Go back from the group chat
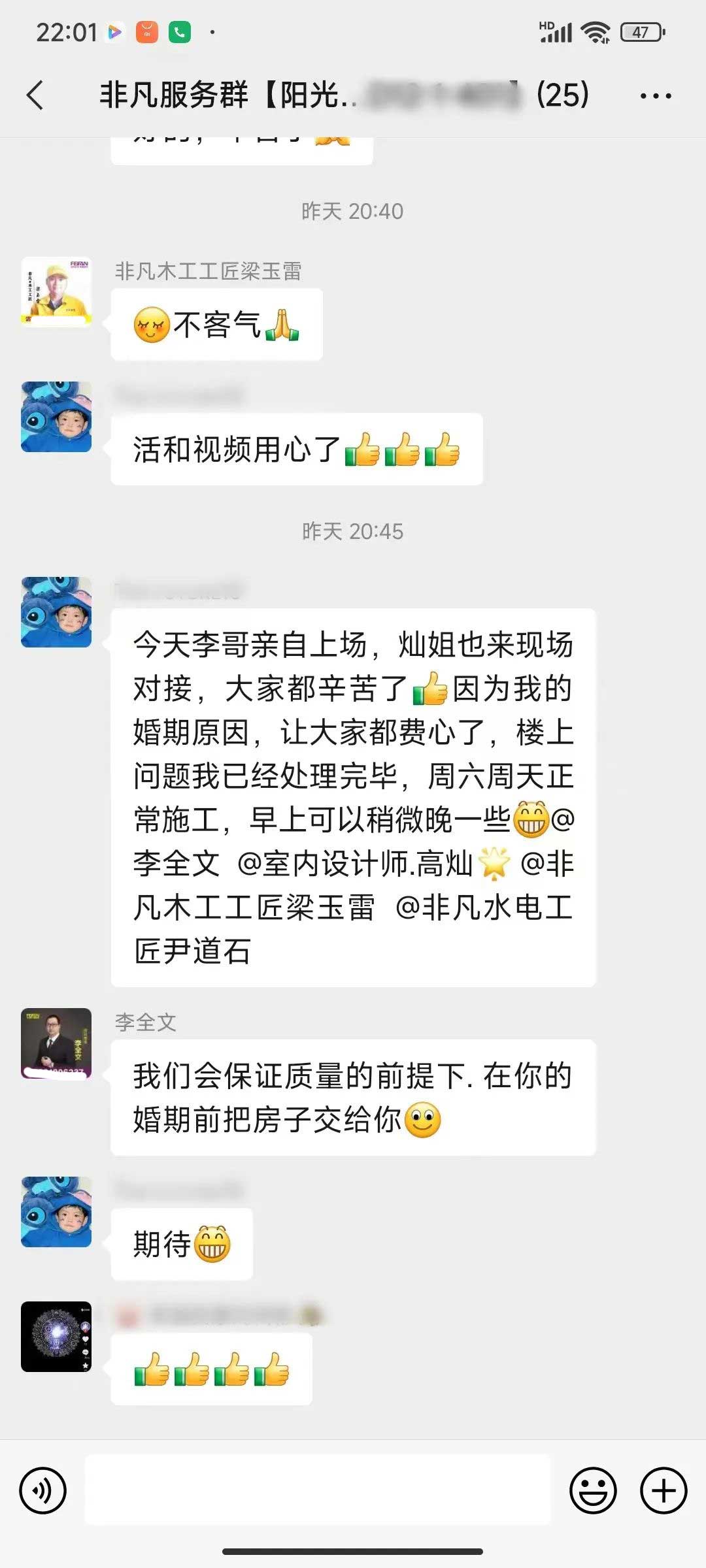Viewport: 706px width, 1568px height. [36, 95]
